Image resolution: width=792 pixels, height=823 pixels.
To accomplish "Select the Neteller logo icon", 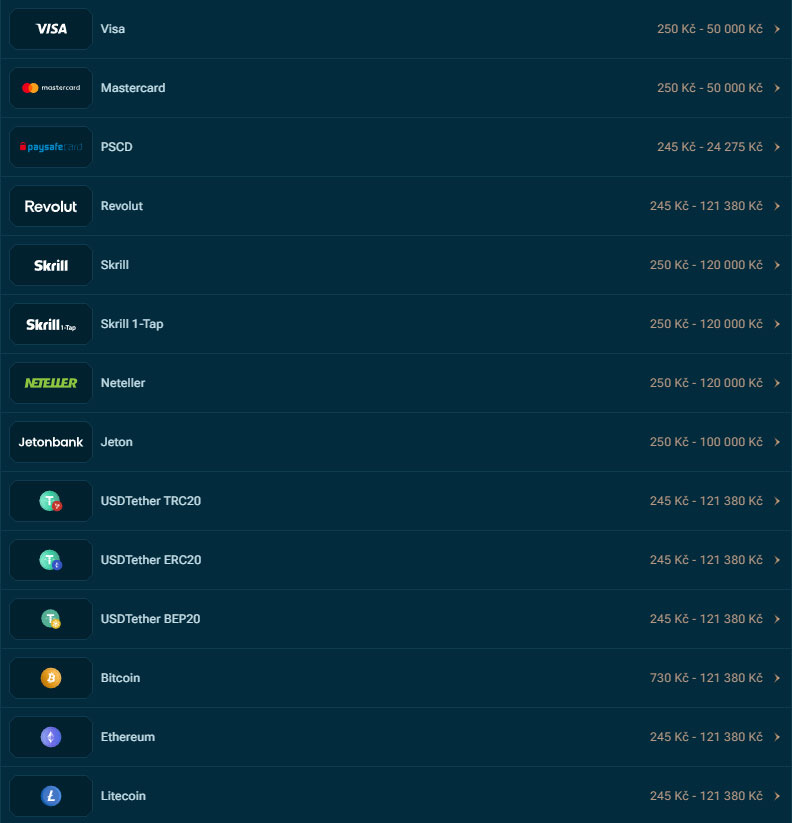I will coord(50,383).
